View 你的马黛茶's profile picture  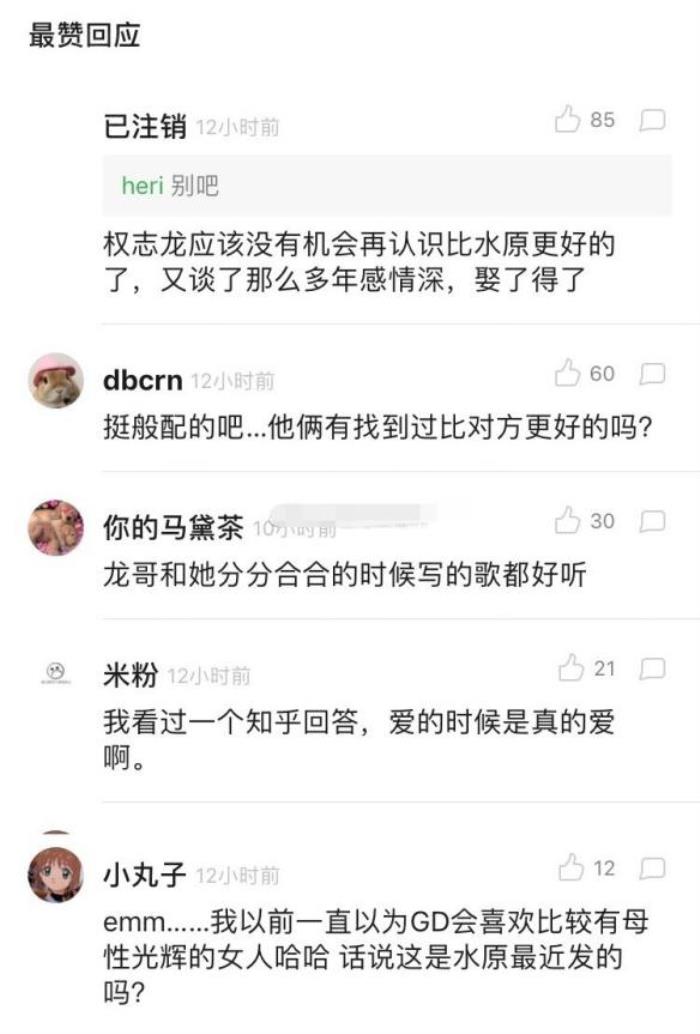pyautogui.click(x=55, y=527)
